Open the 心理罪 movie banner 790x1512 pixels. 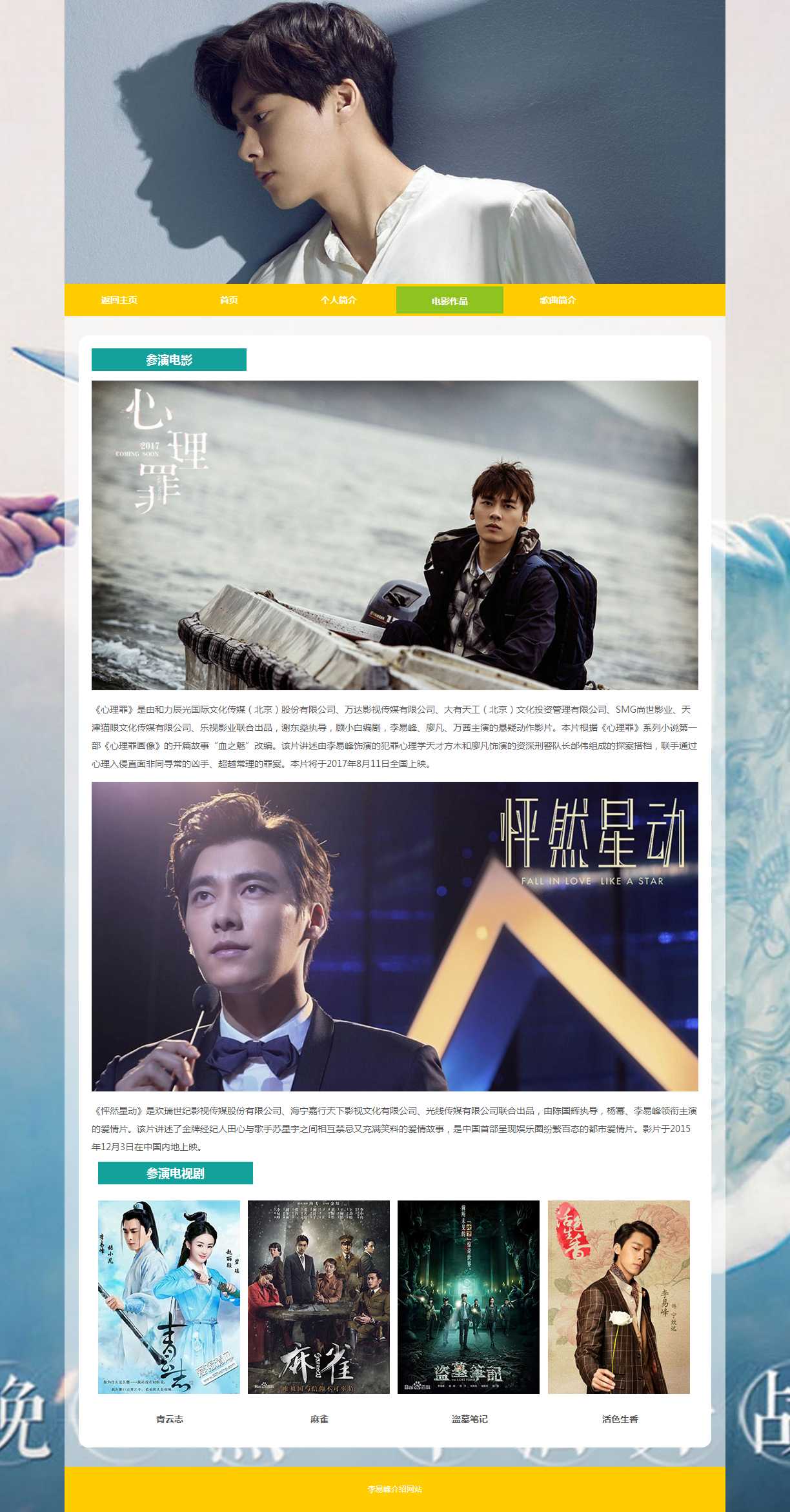pos(394,535)
